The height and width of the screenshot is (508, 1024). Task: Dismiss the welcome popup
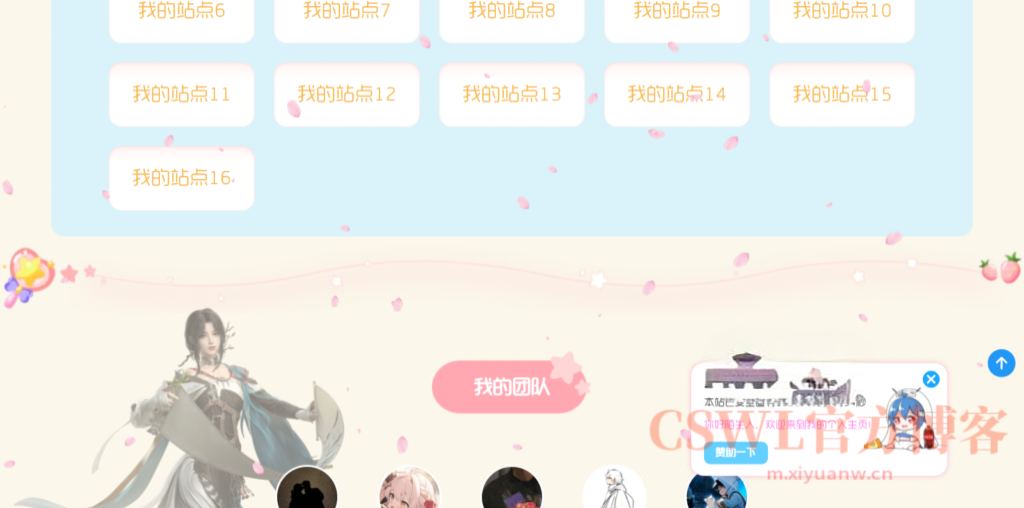[931, 379]
